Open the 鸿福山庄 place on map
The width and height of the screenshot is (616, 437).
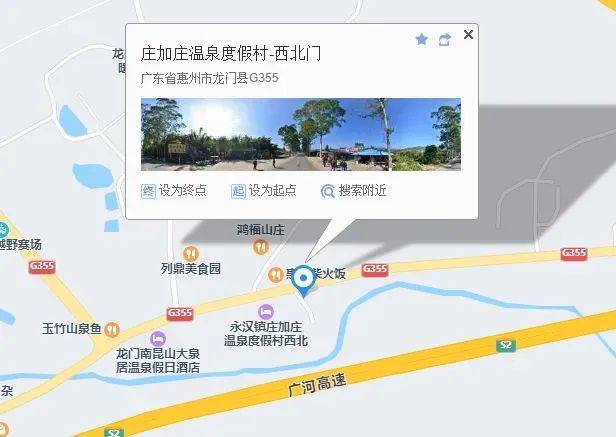tap(260, 246)
